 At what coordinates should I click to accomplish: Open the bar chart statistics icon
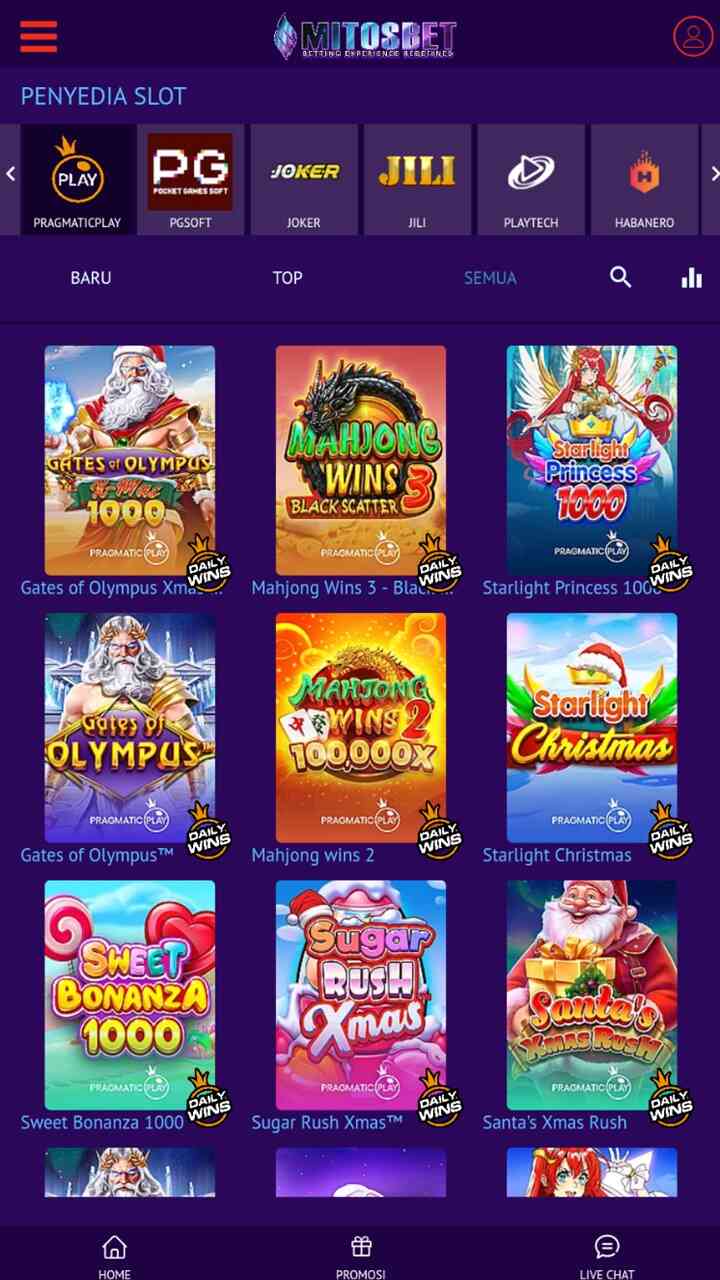click(691, 278)
